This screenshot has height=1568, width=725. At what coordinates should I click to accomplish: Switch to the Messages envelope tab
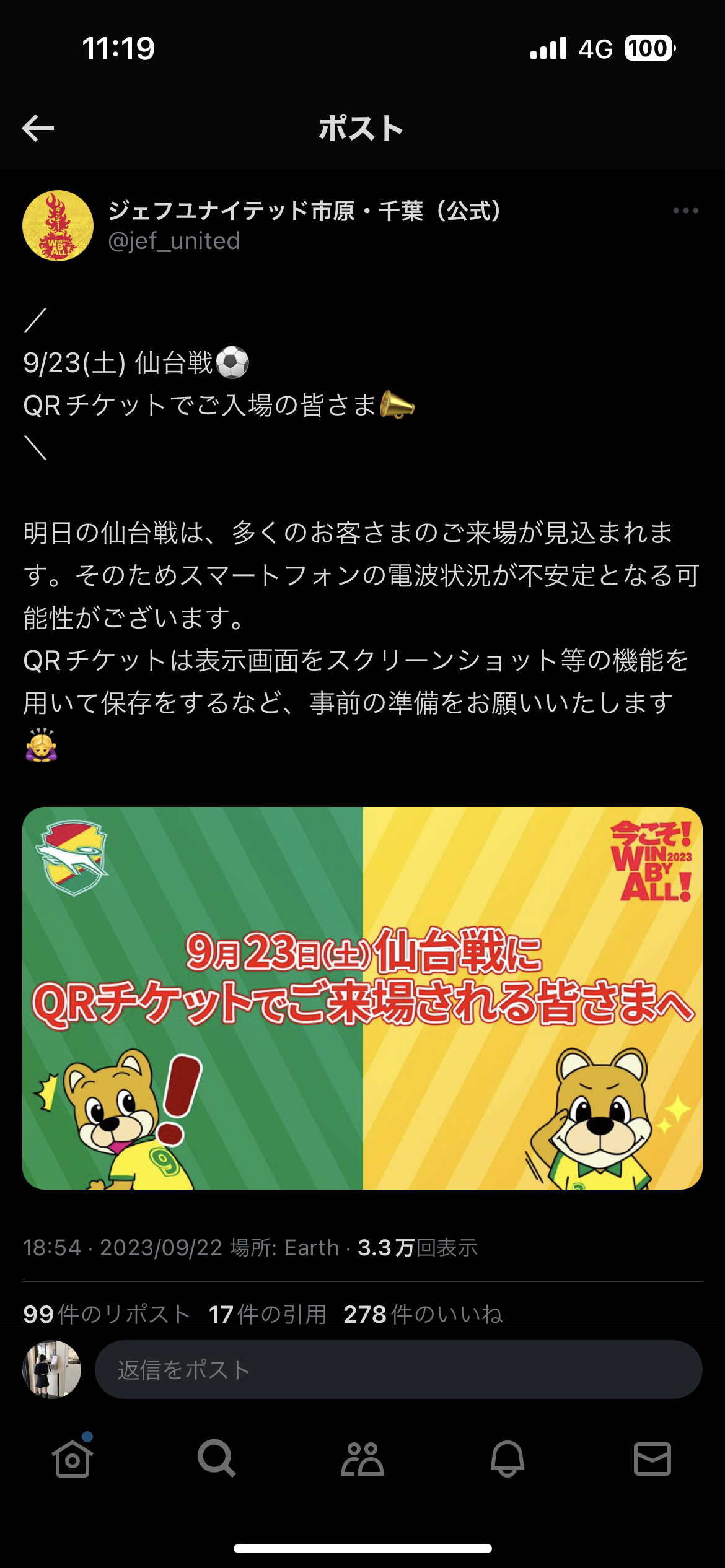click(652, 1458)
